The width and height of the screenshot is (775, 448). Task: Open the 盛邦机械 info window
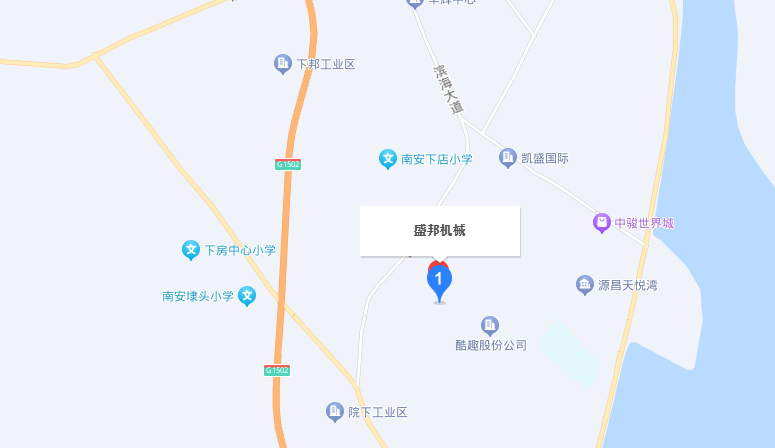440,231
